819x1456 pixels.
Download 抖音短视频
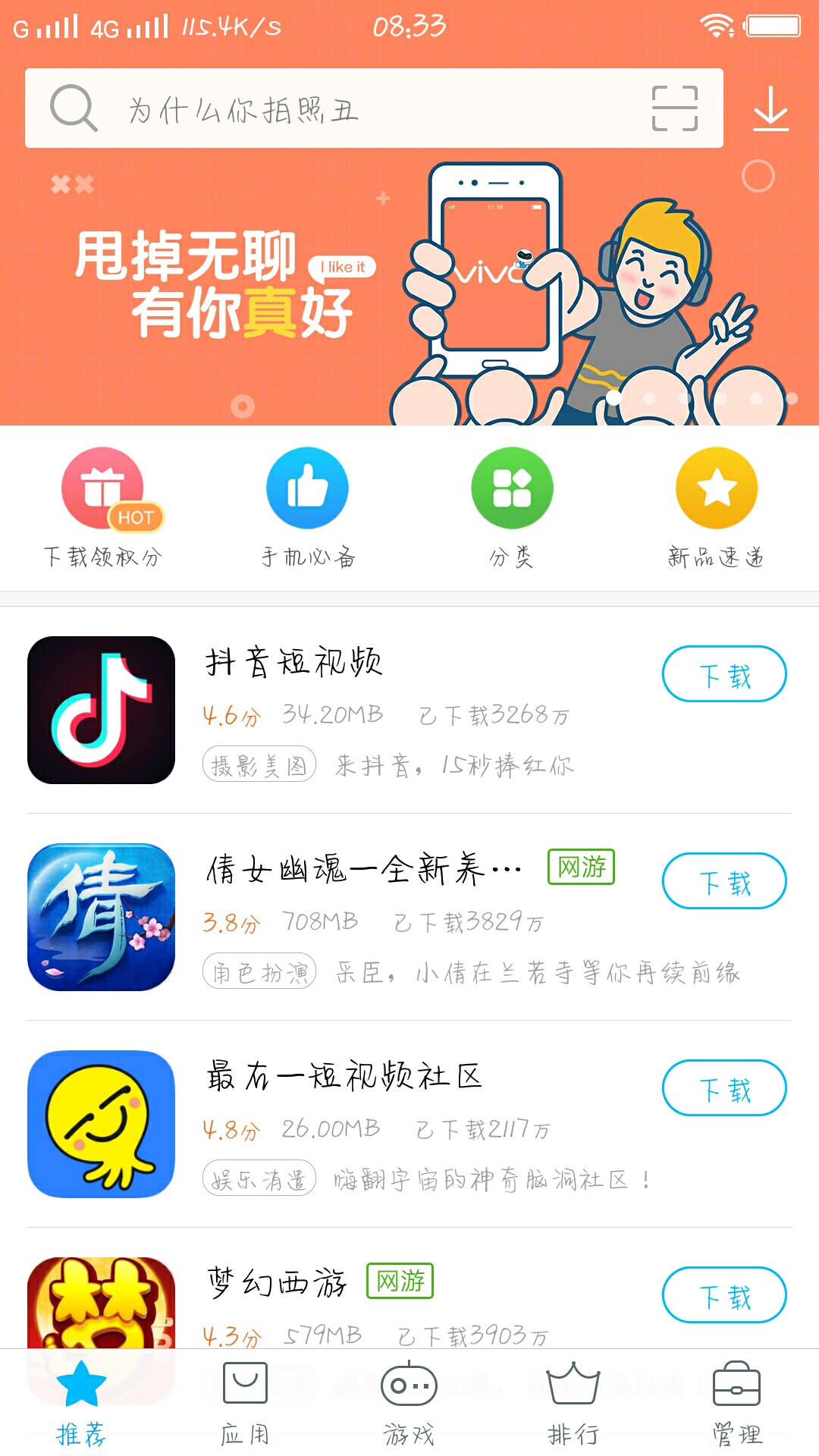tap(723, 673)
